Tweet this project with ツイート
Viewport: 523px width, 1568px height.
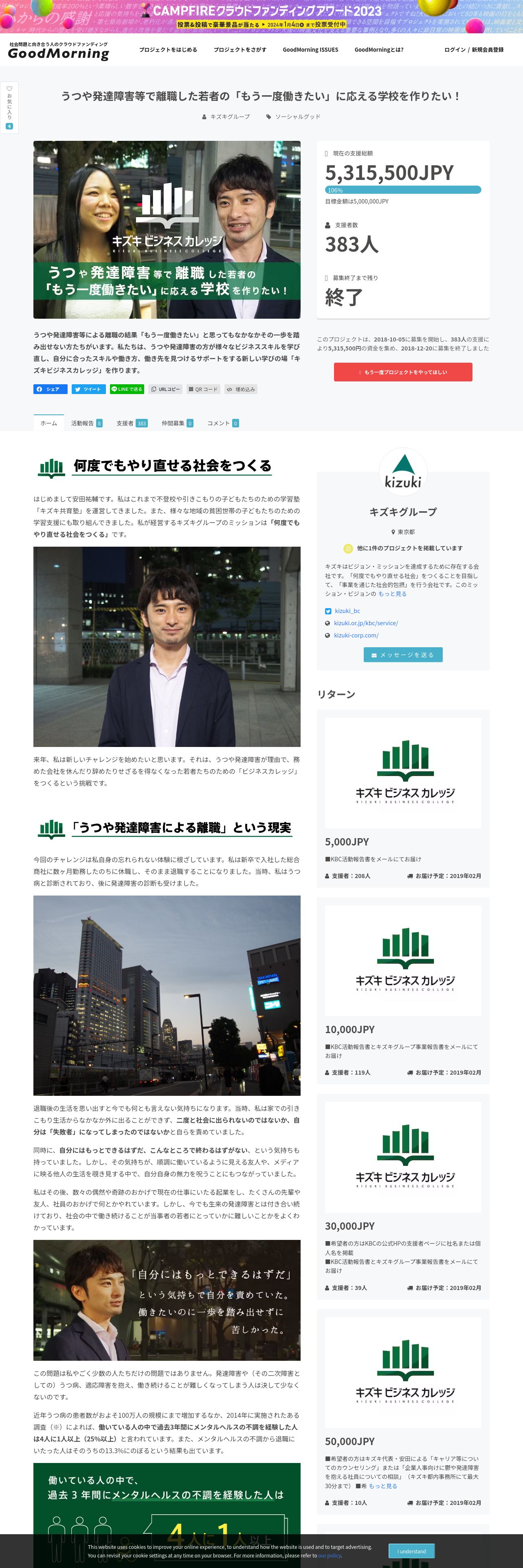click(x=89, y=389)
